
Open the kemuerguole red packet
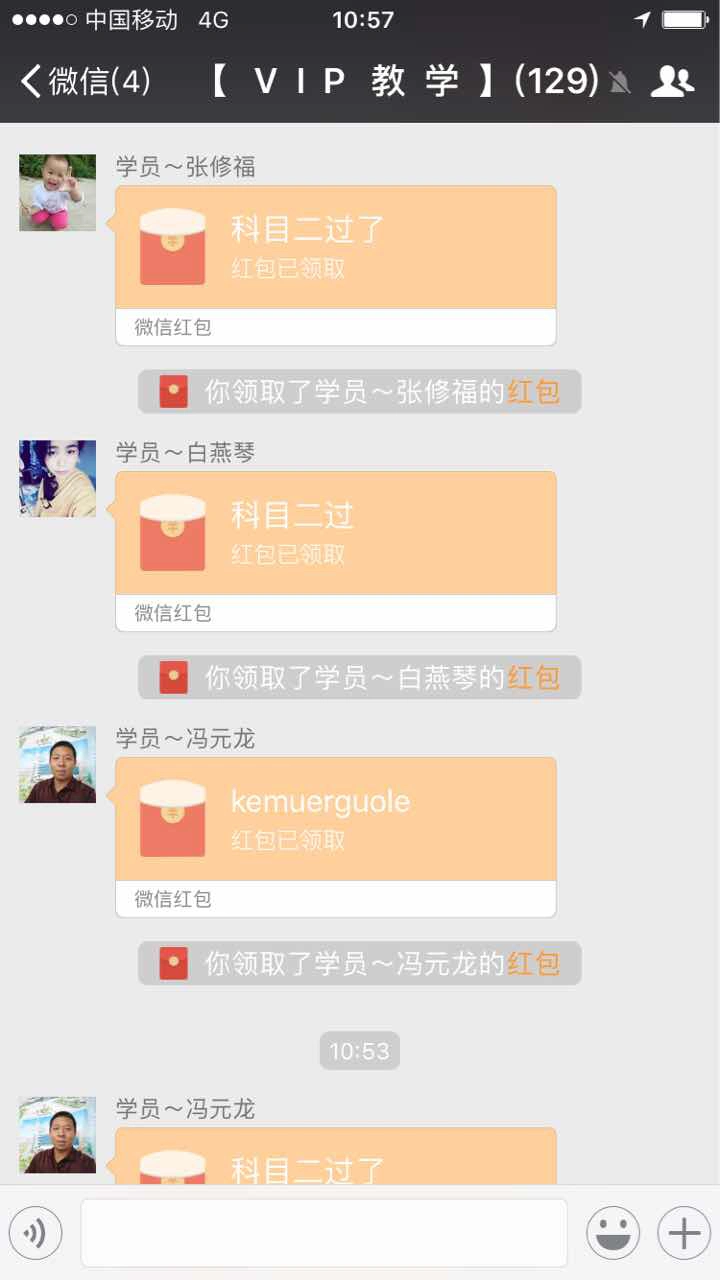coord(336,820)
